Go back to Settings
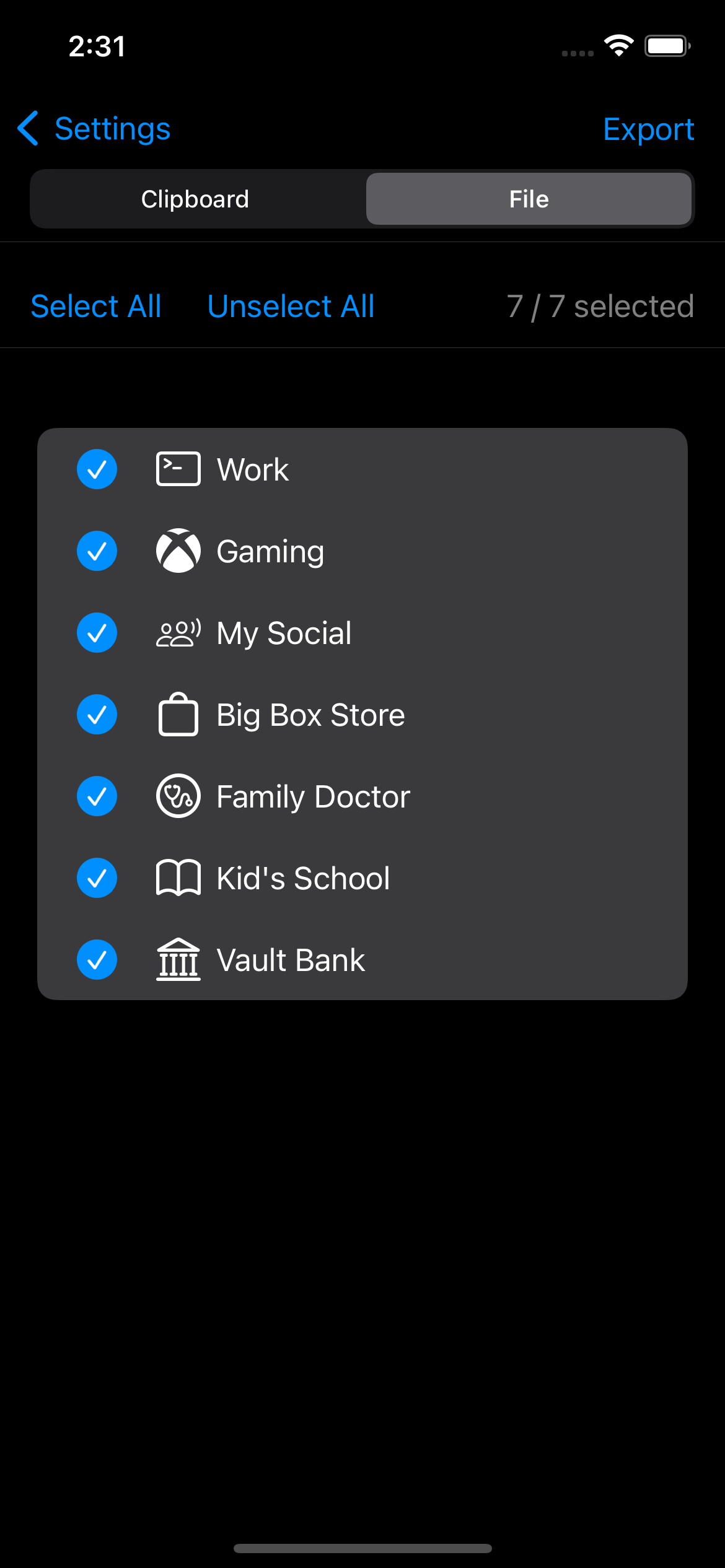Image resolution: width=725 pixels, height=1568 pixels. point(94,129)
